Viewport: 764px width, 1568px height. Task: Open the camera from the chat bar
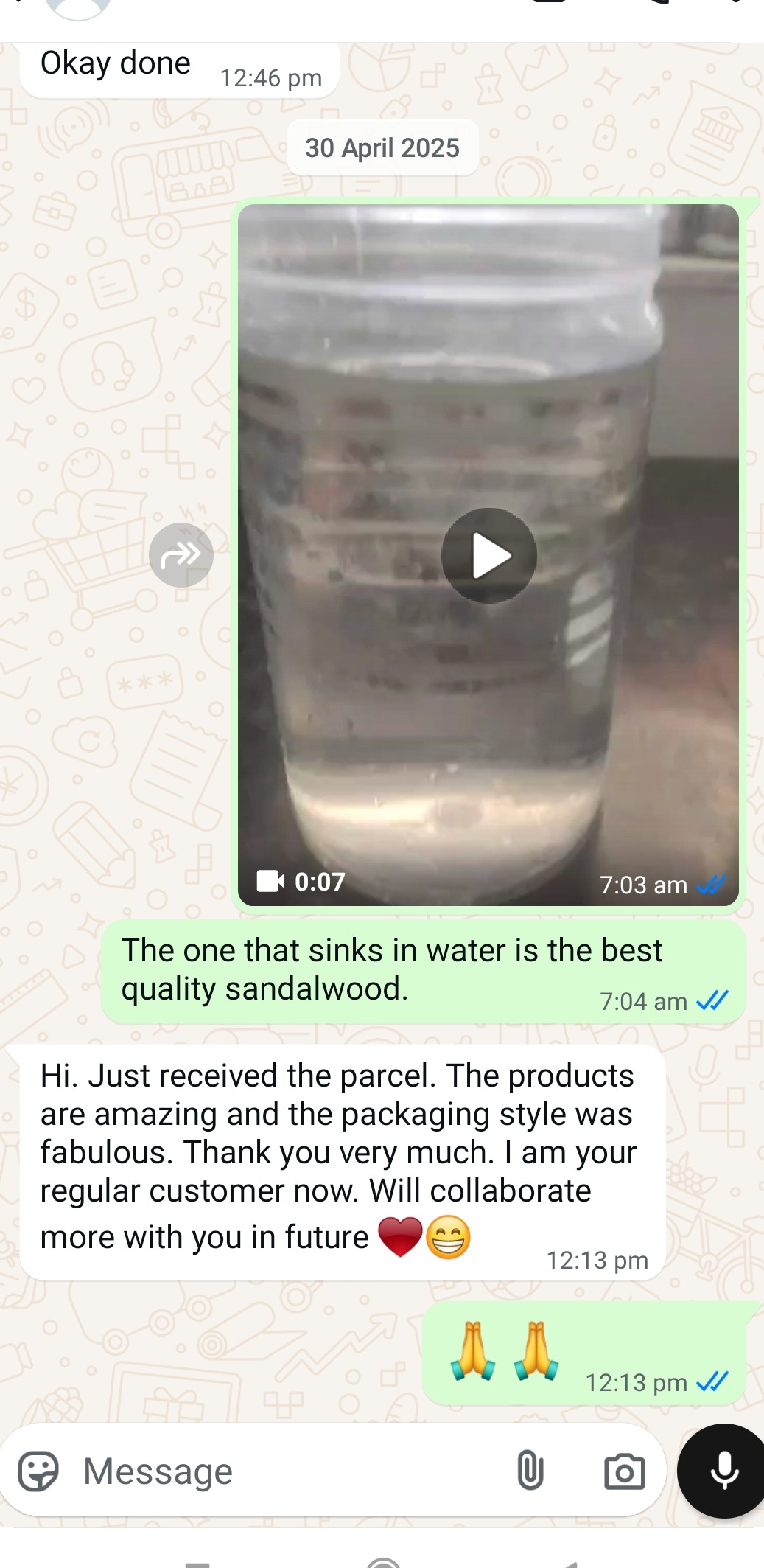tap(625, 1471)
